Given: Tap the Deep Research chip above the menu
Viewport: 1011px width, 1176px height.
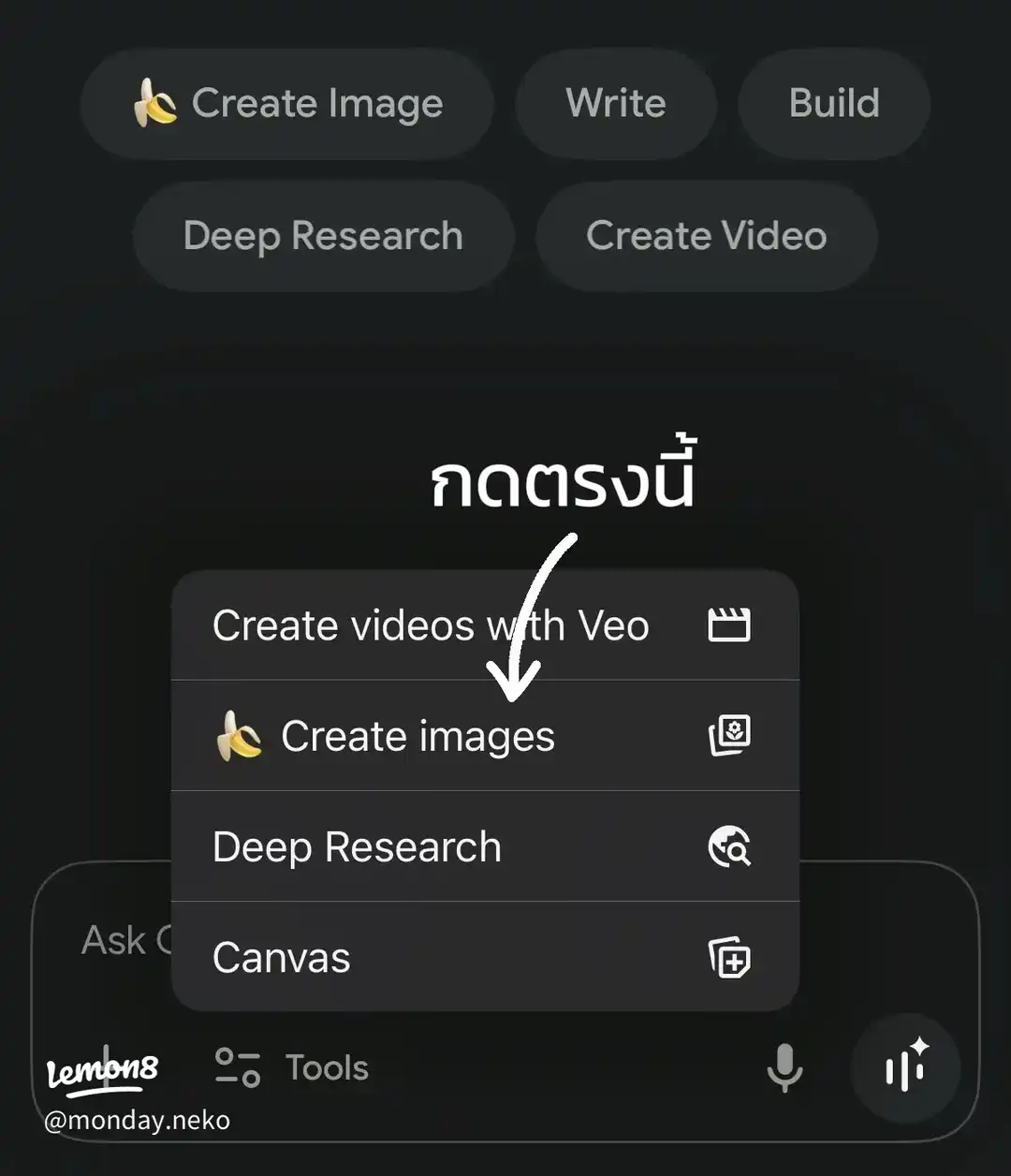Looking at the screenshot, I should [x=323, y=236].
